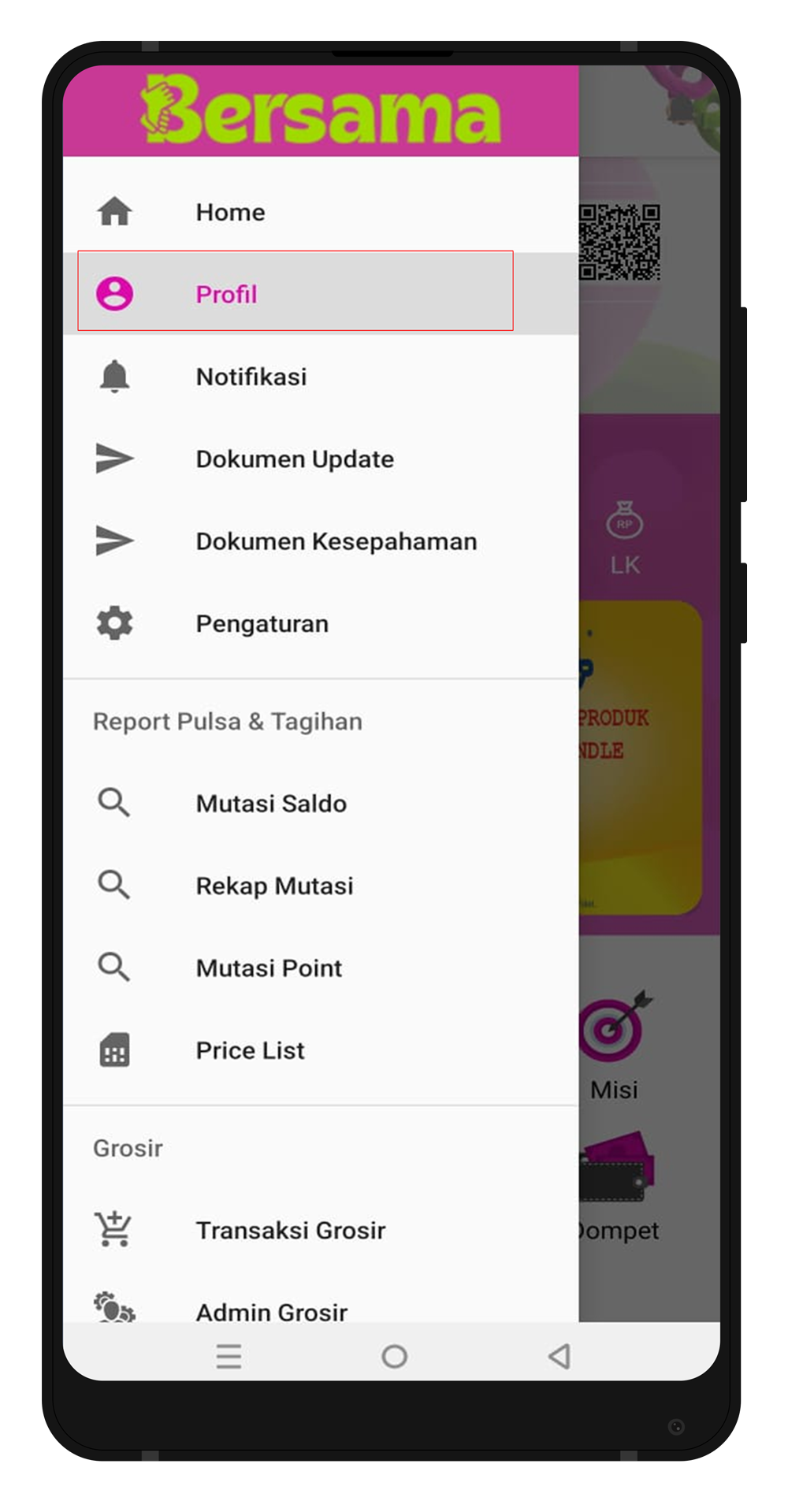The width and height of the screenshot is (788, 1512).
Task: Open Notifikasi in the drawer
Action: [251, 377]
